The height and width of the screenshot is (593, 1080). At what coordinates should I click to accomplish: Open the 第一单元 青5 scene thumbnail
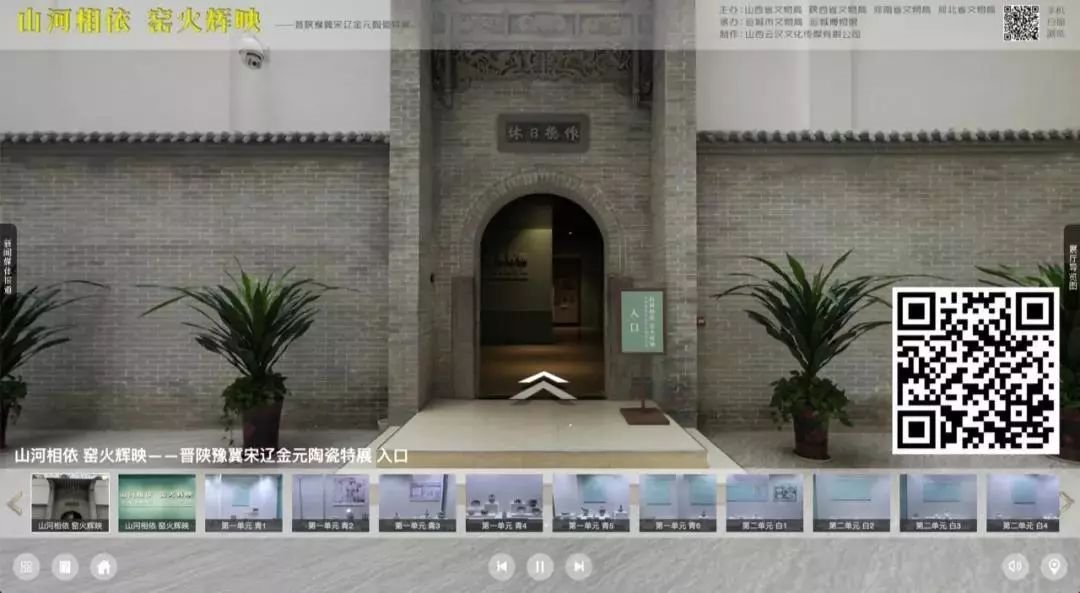pos(591,502)
